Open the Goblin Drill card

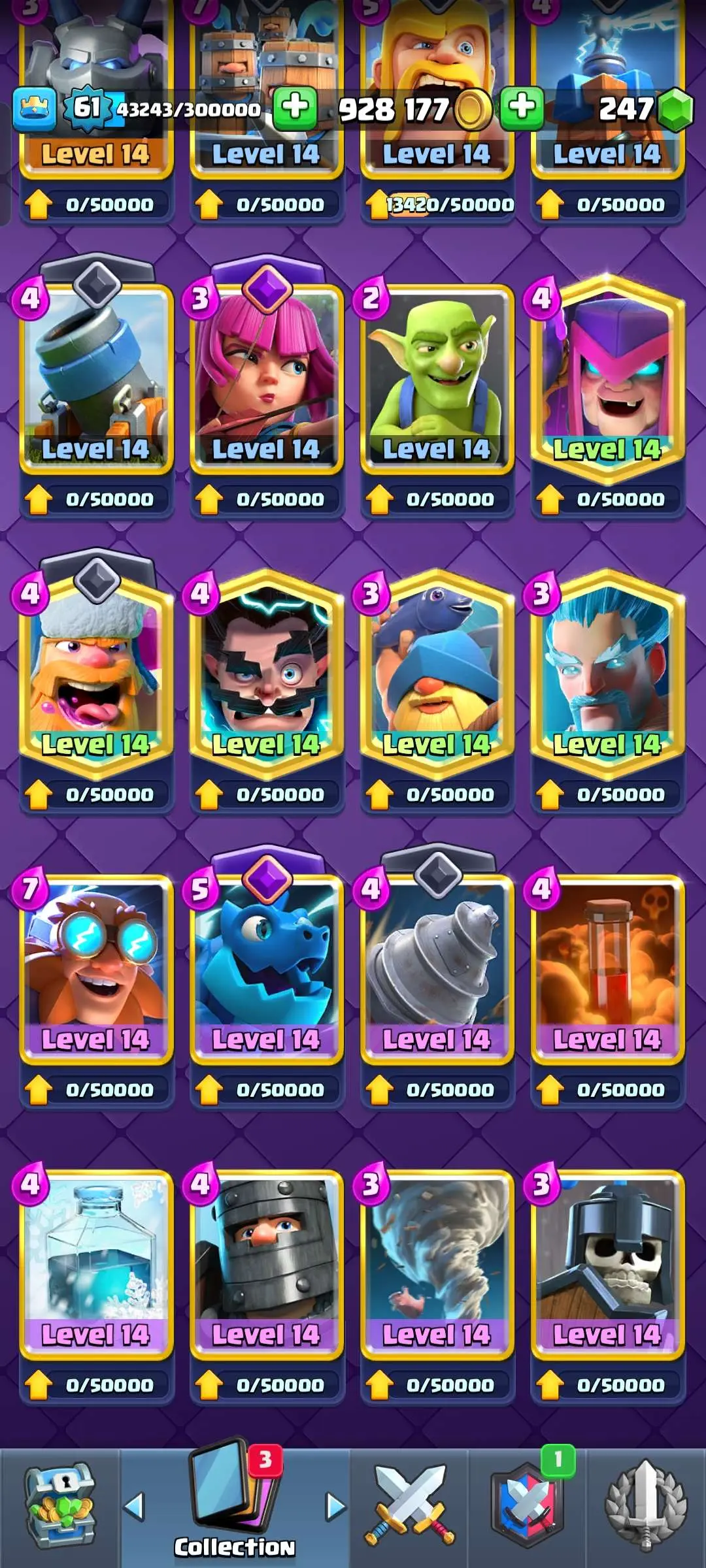(437, 967)
